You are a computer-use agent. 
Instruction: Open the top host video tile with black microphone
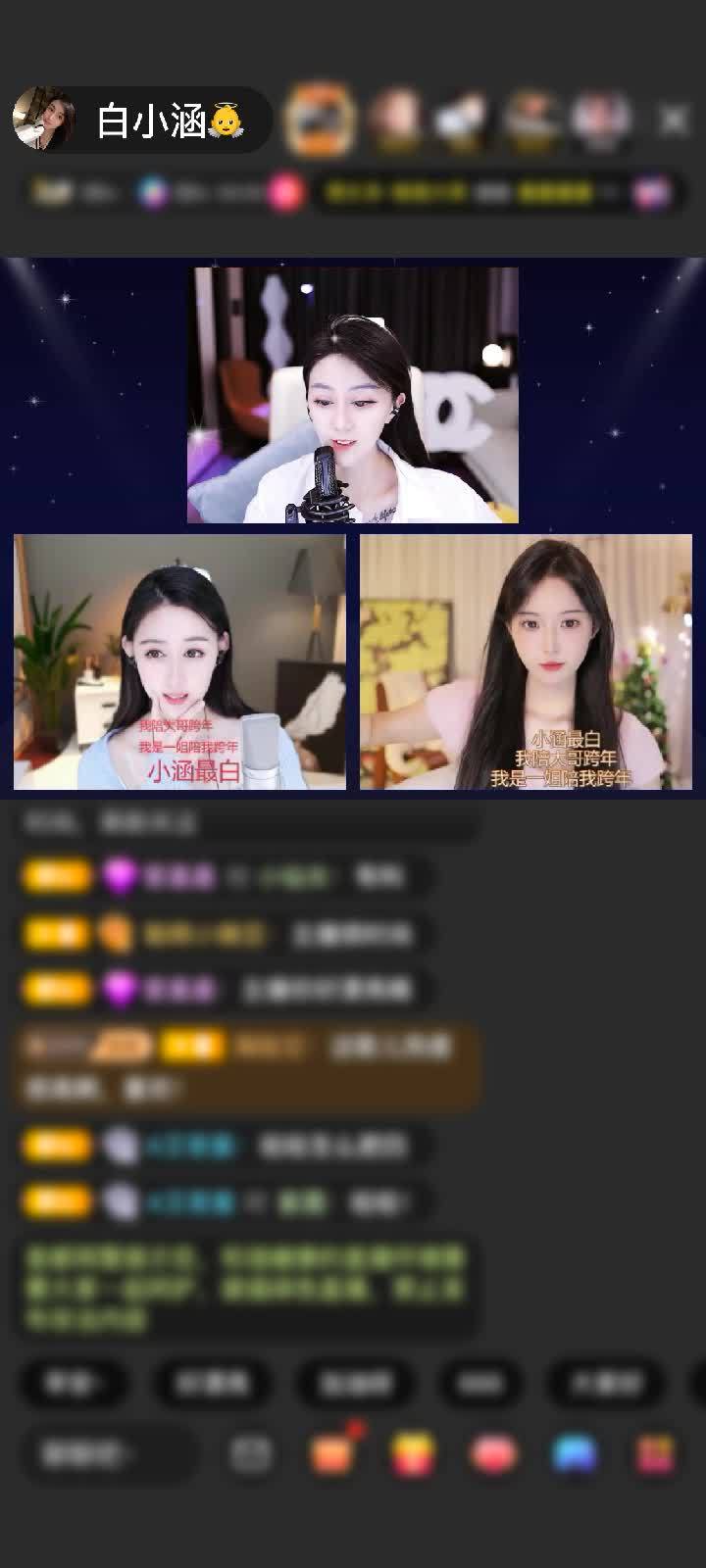(x=352, y=395)
